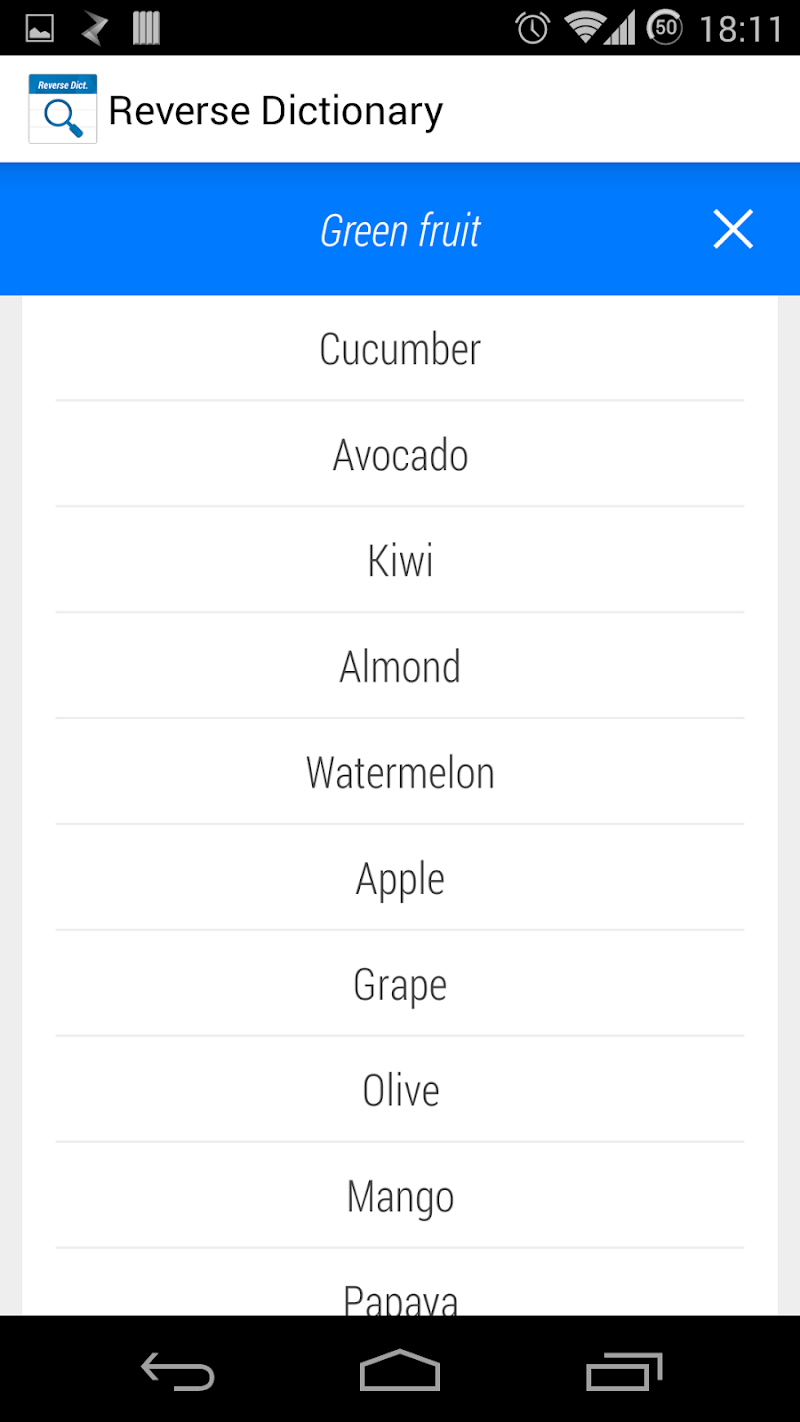Look up the word Grape

(x=400, y=985)
